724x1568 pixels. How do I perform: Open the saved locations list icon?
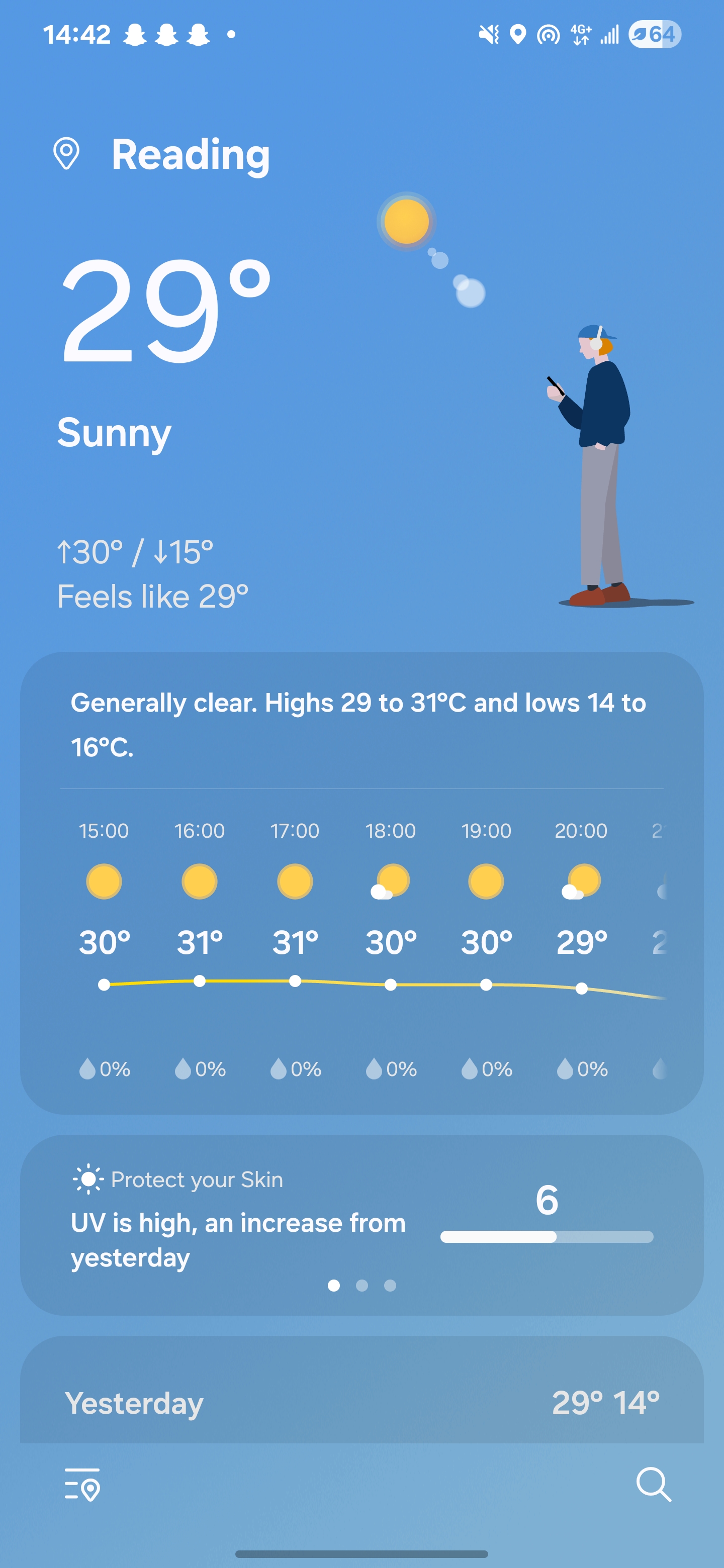pyautogui.click(x=82, y=1484)
